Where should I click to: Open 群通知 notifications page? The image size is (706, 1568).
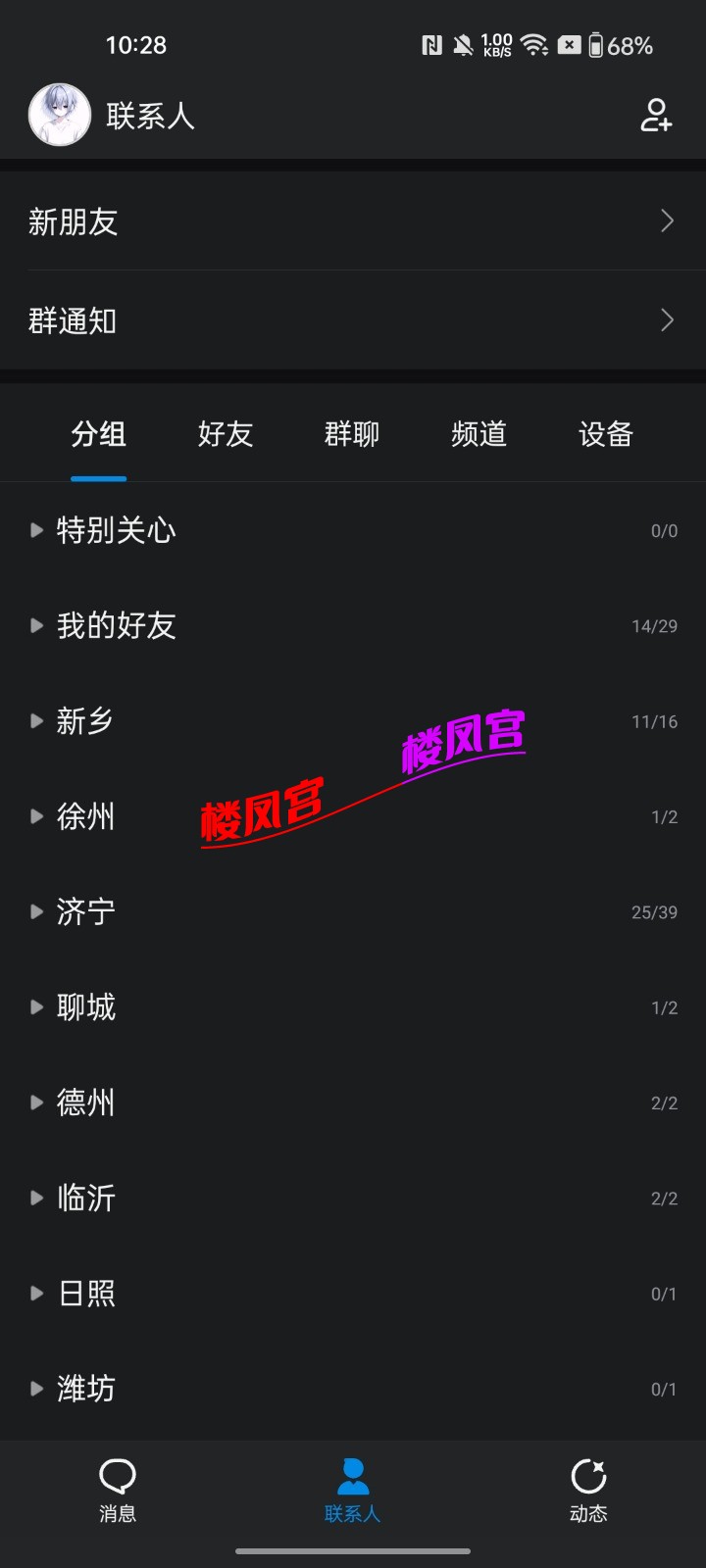click(x=353, y=320)
